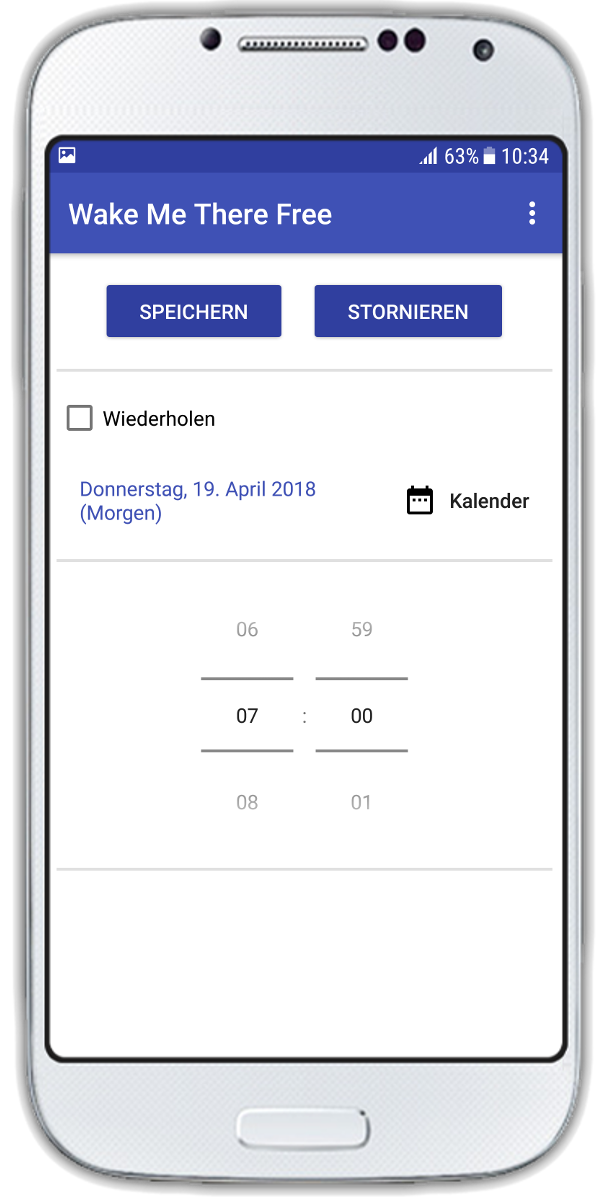This screenshot has width=600, height=1200.
Task: Open the Kalender date picker
Action: click(468, 501)
